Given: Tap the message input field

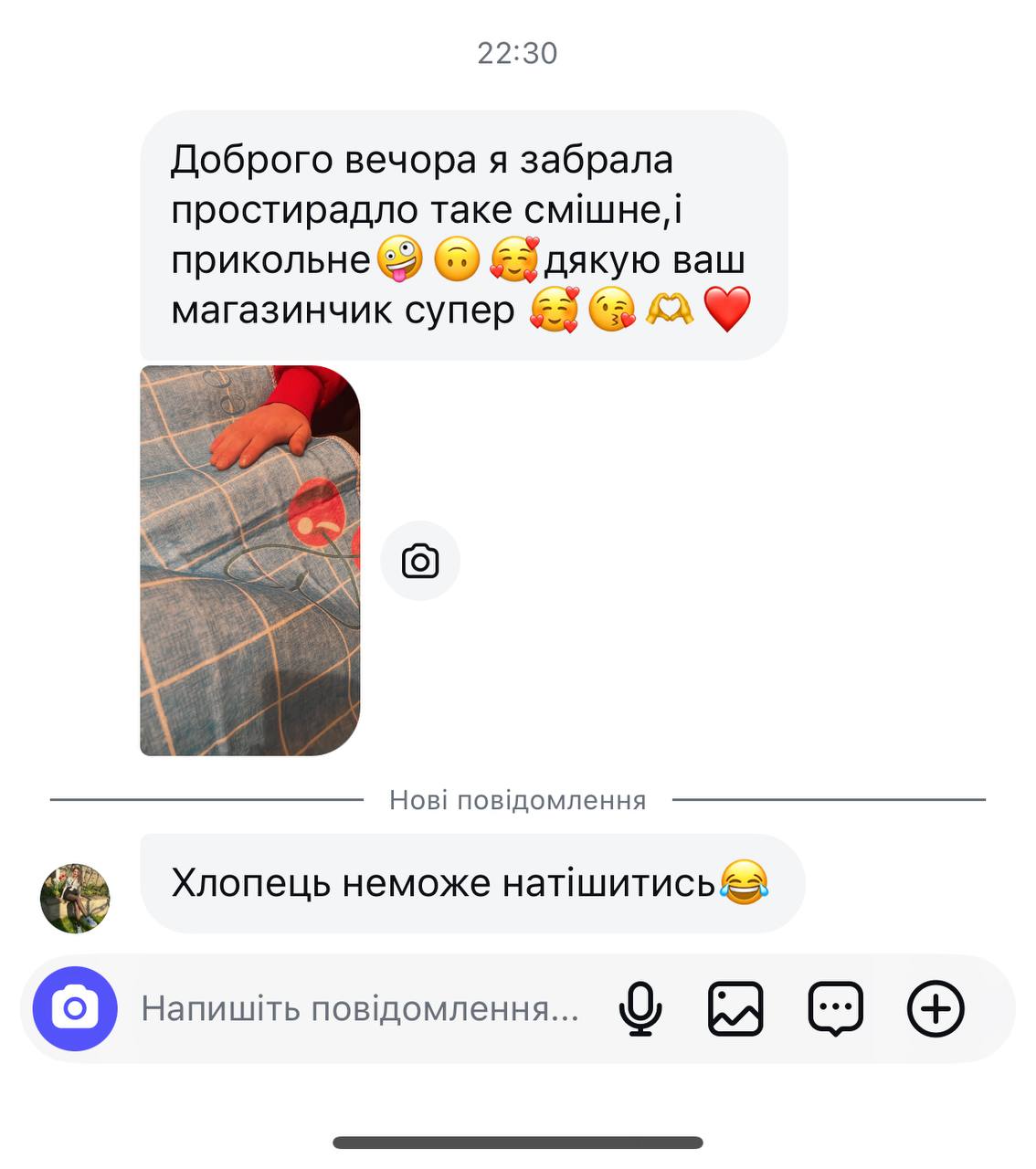Looking at the screenshot, I should click(x=360, y=1009).
